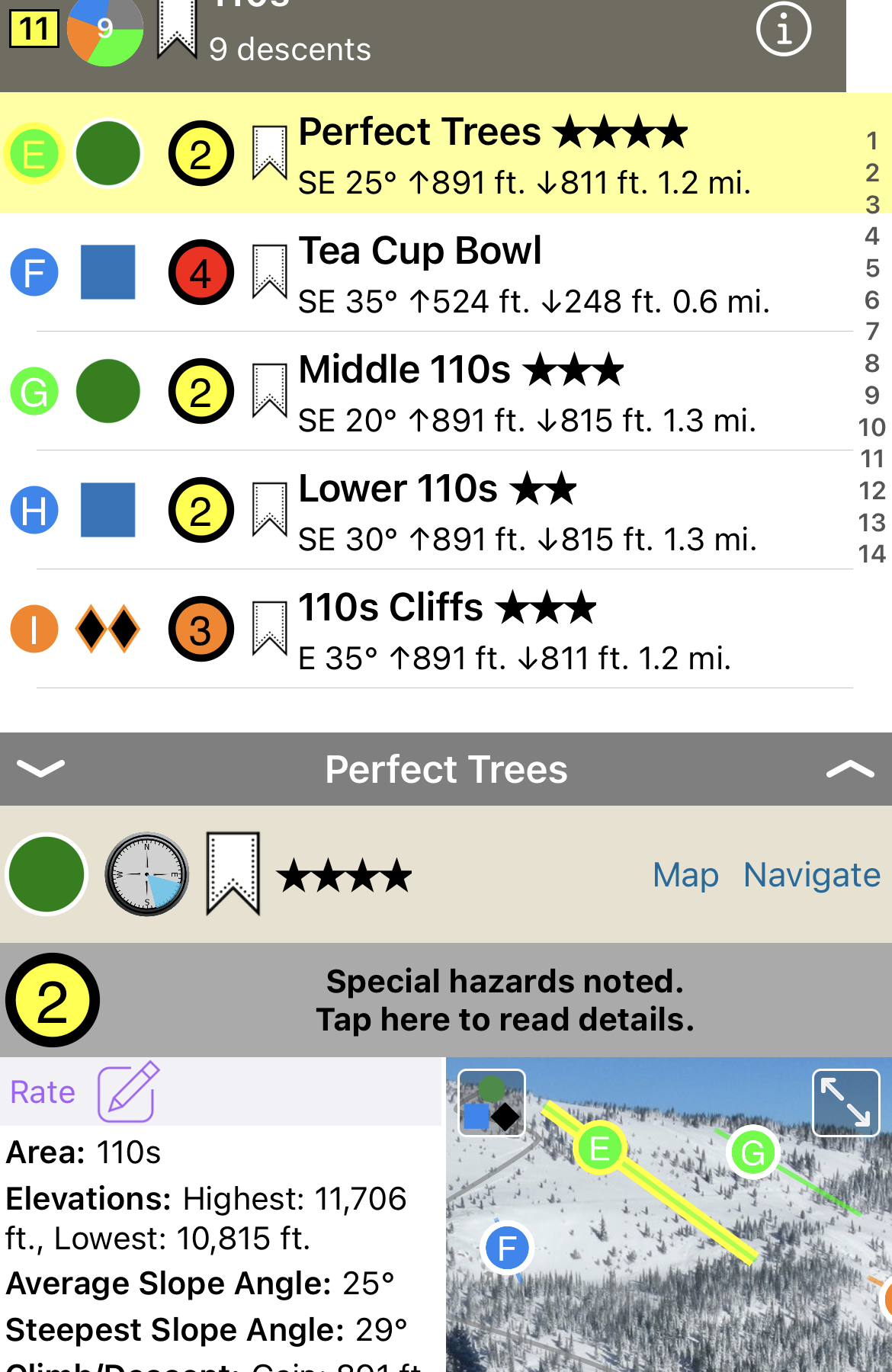
Task: Open the compass aspect dial
Action: click(146, 874)
